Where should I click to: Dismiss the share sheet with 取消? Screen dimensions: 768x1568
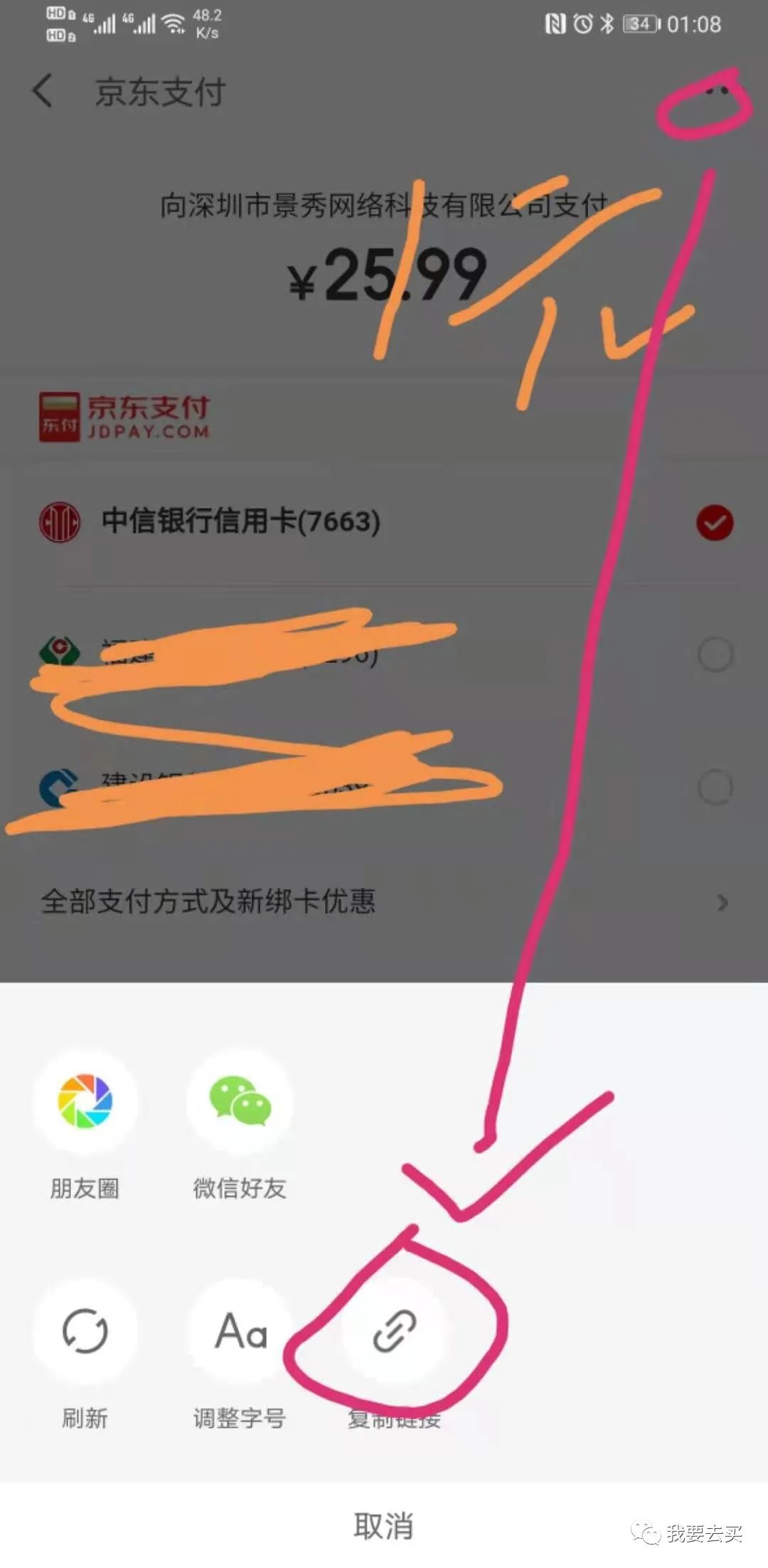click(x=384, y=1525)
